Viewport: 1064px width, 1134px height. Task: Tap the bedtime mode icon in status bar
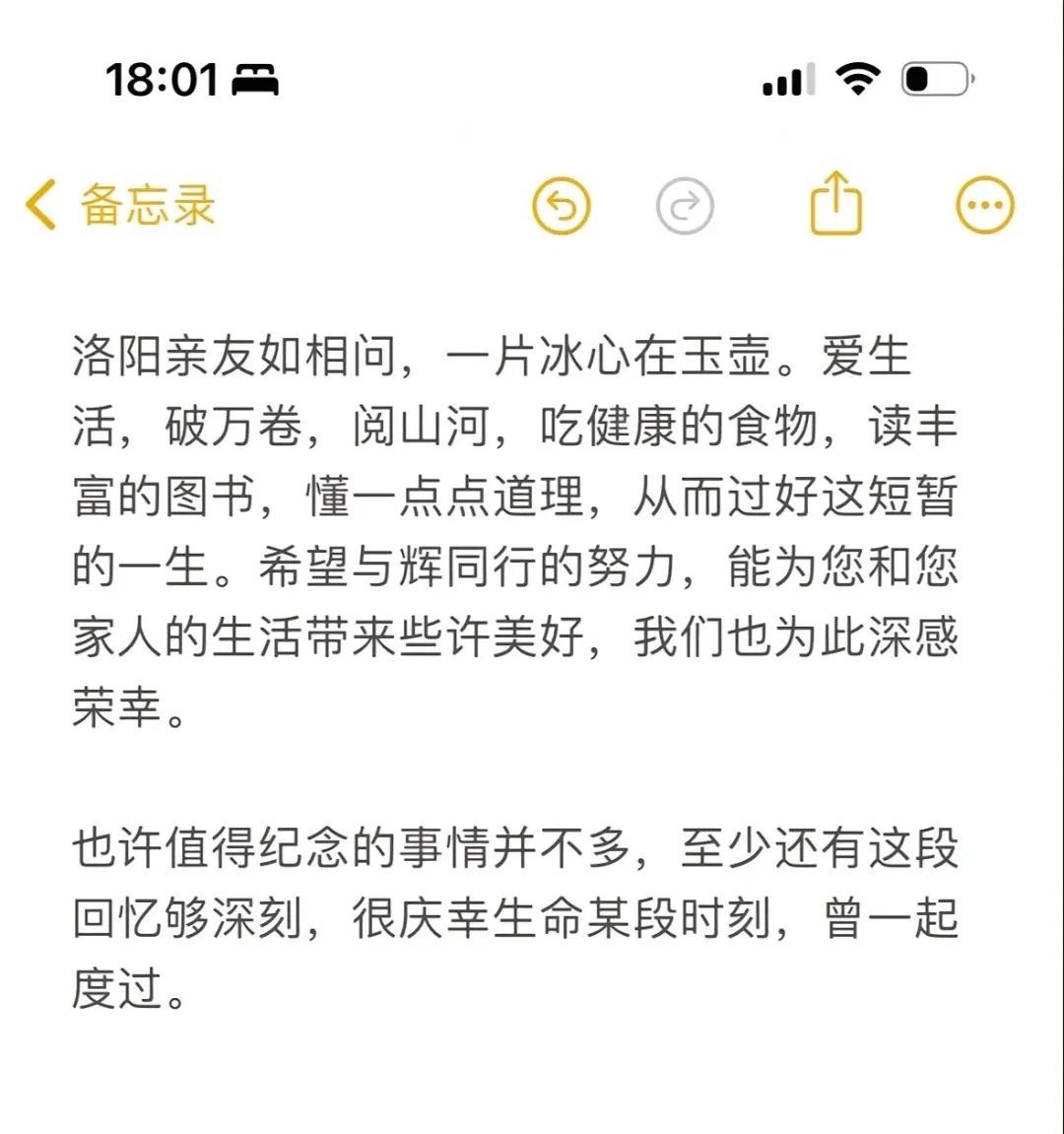click(254, 82)
